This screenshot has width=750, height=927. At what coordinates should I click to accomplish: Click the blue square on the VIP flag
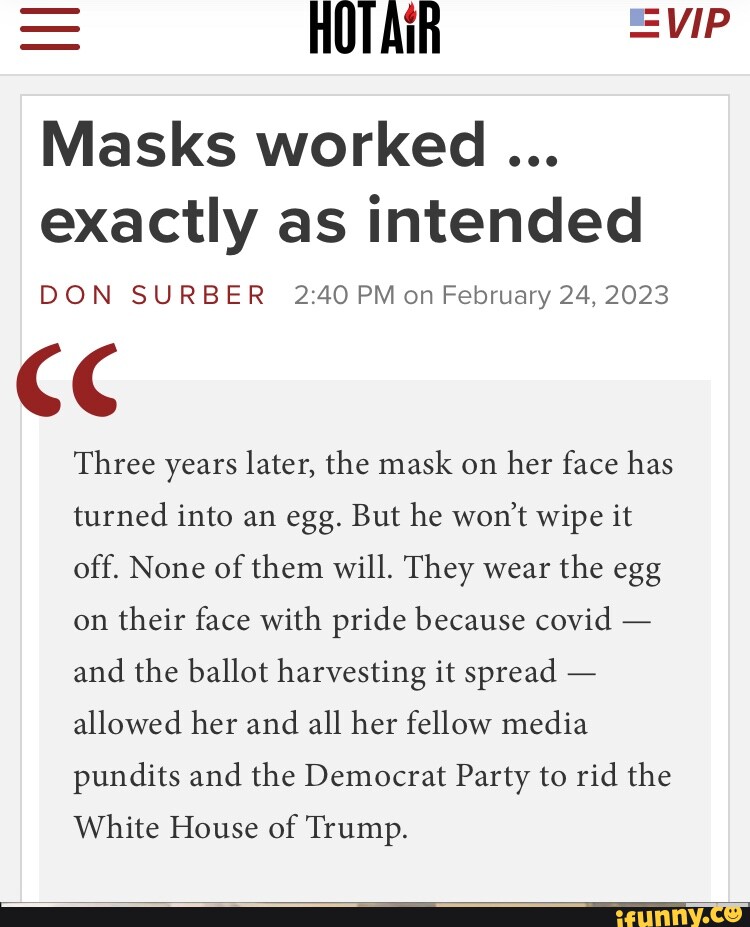(x=637, y=16)
